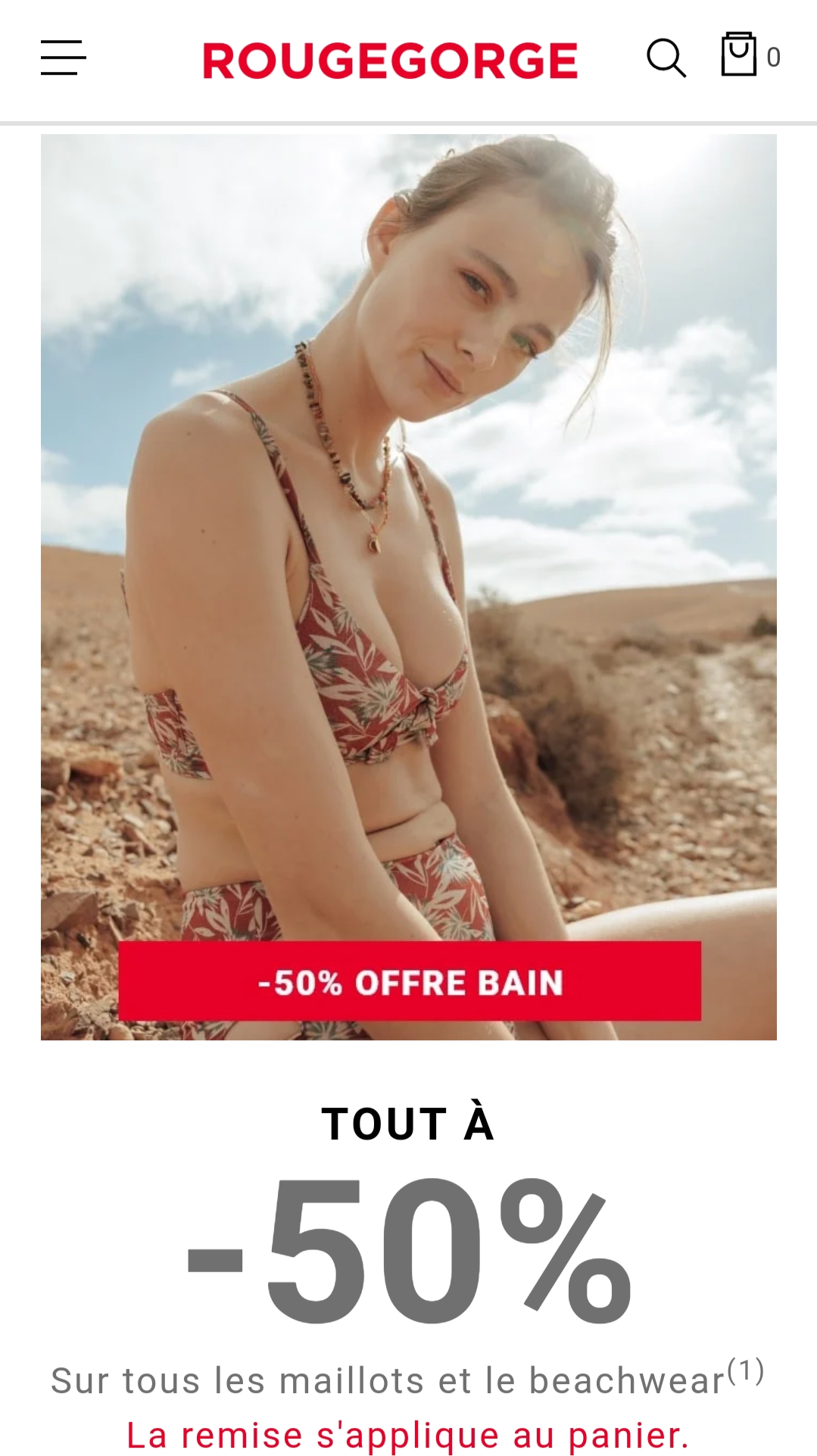817x1456 pixels.
Task: View the shopping bag
Action: coord(739,55)
